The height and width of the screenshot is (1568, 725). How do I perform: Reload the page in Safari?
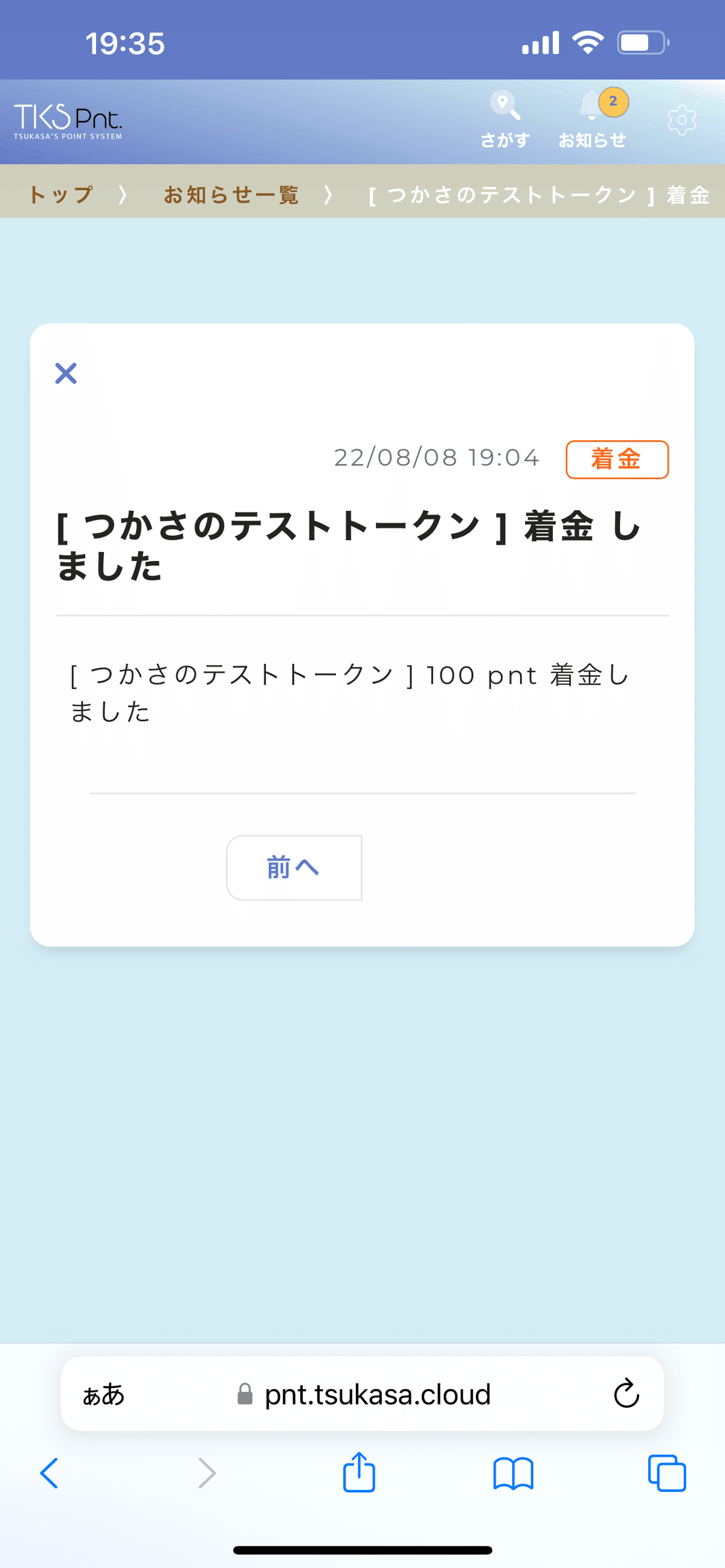(x=626, y=1393)
